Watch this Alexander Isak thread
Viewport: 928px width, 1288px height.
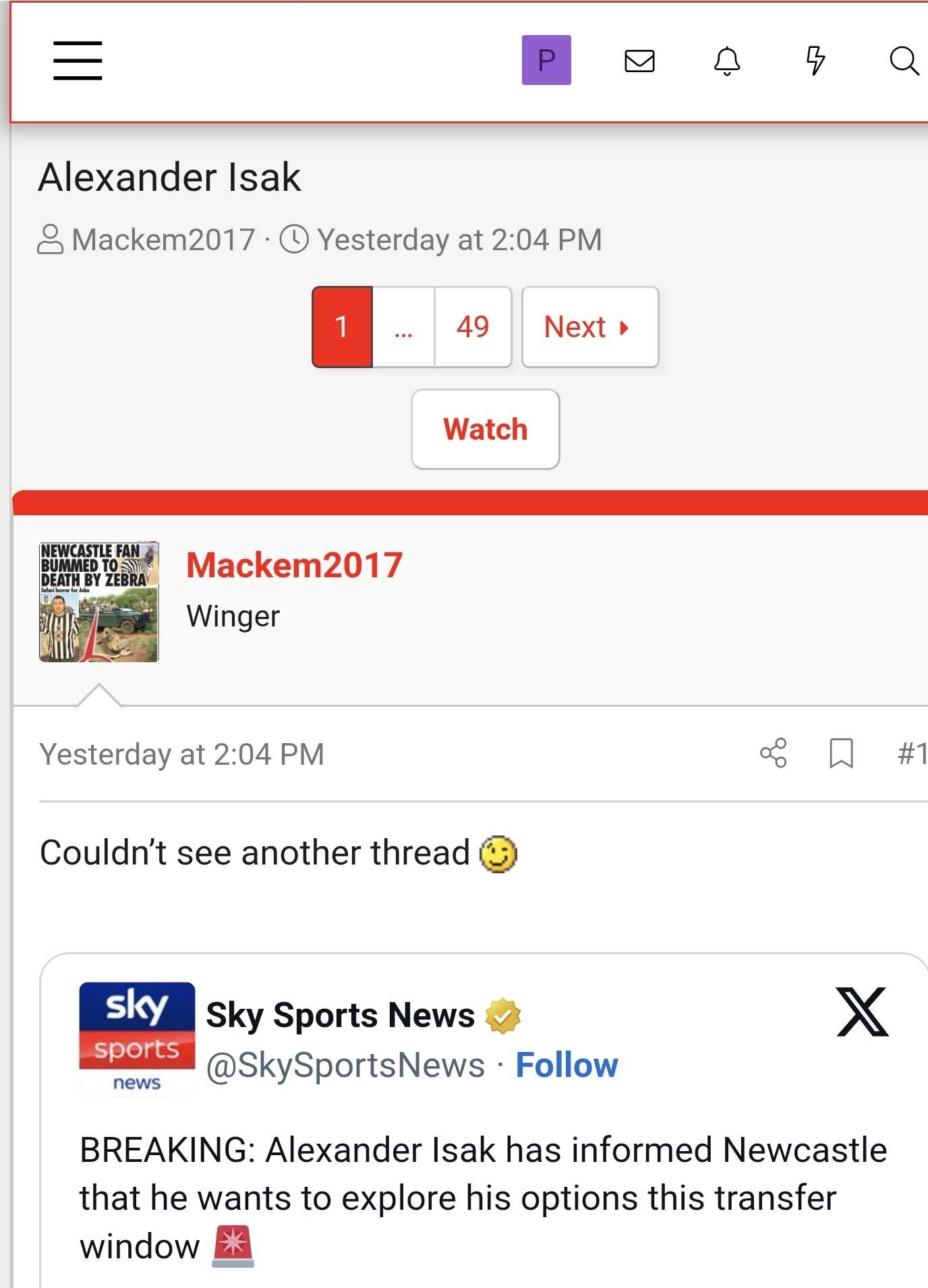click(x=485, y=429)
